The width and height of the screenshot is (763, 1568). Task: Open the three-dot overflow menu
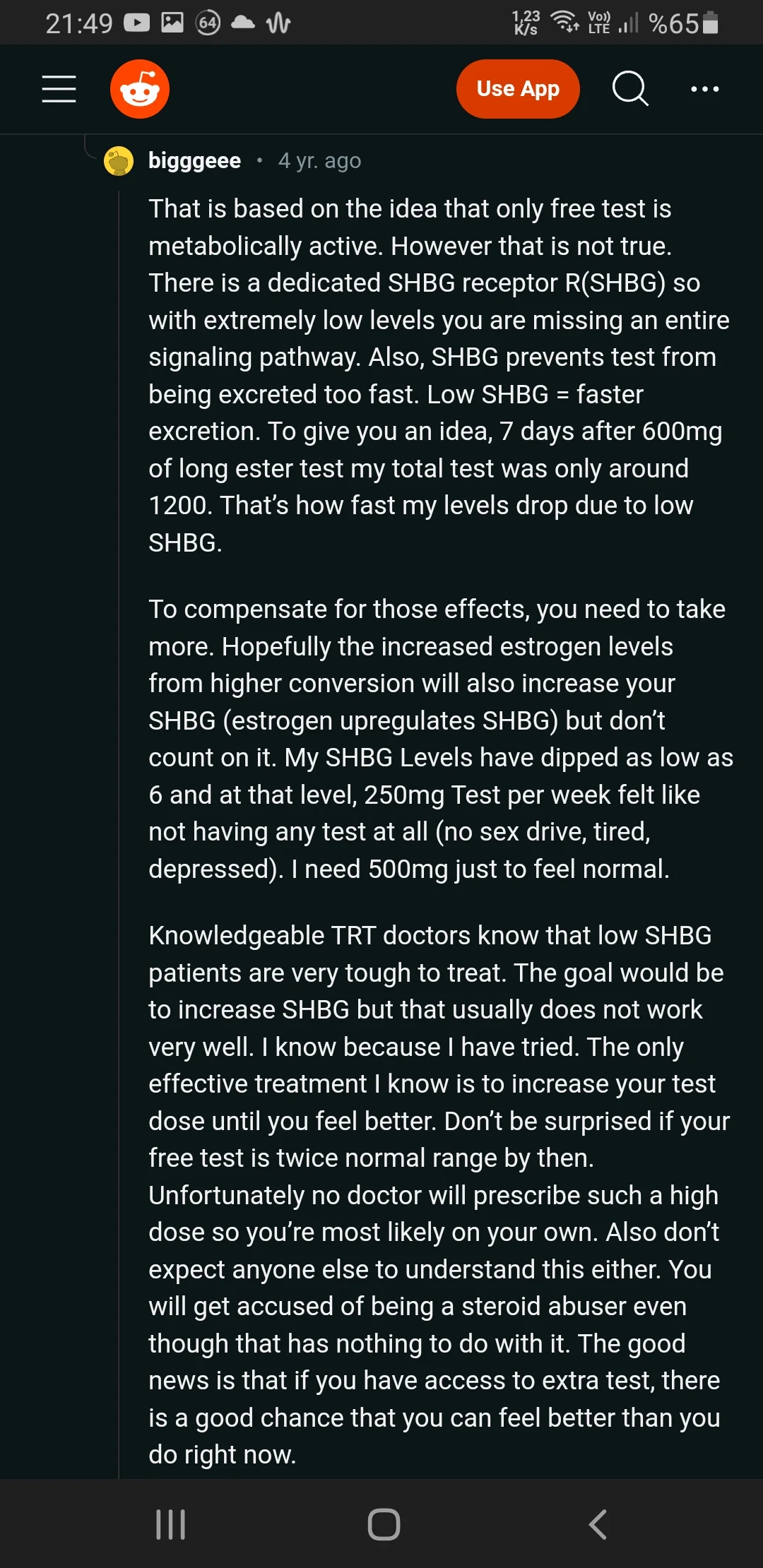tap(704, 89)
